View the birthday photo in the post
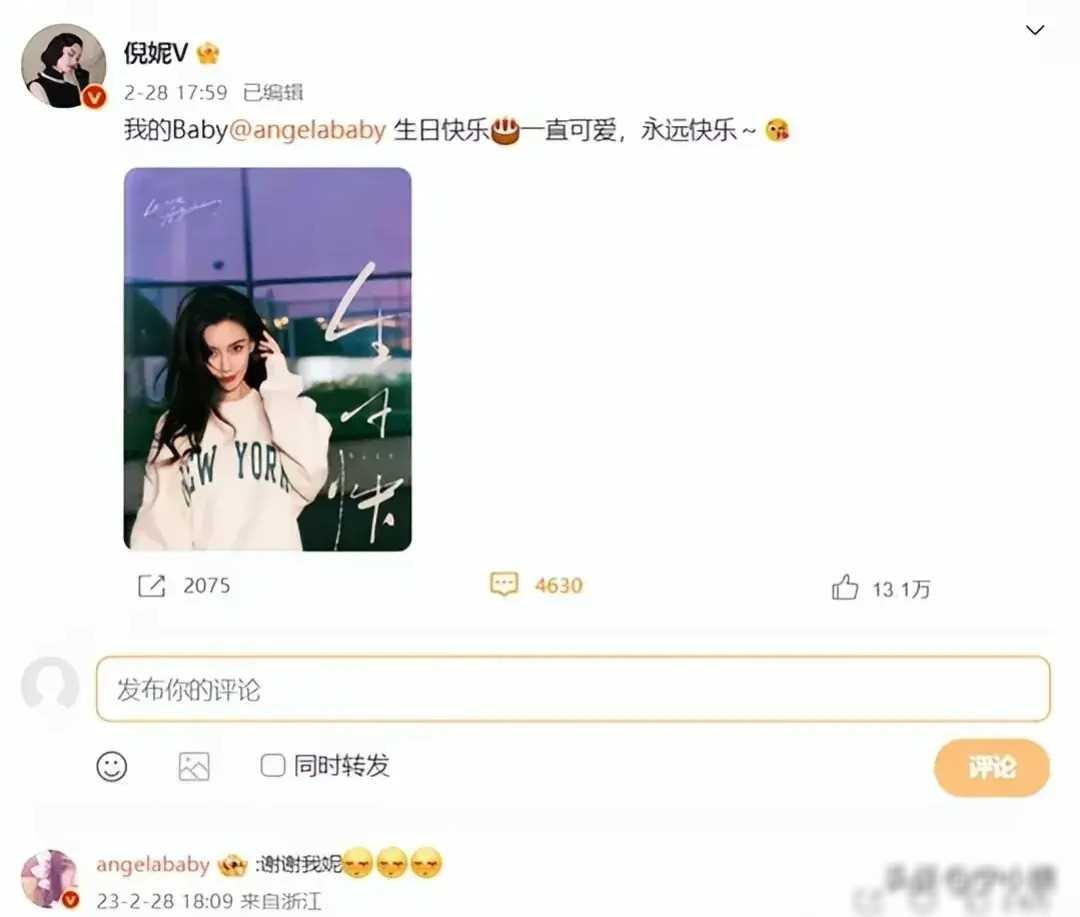 click(267, 359)
